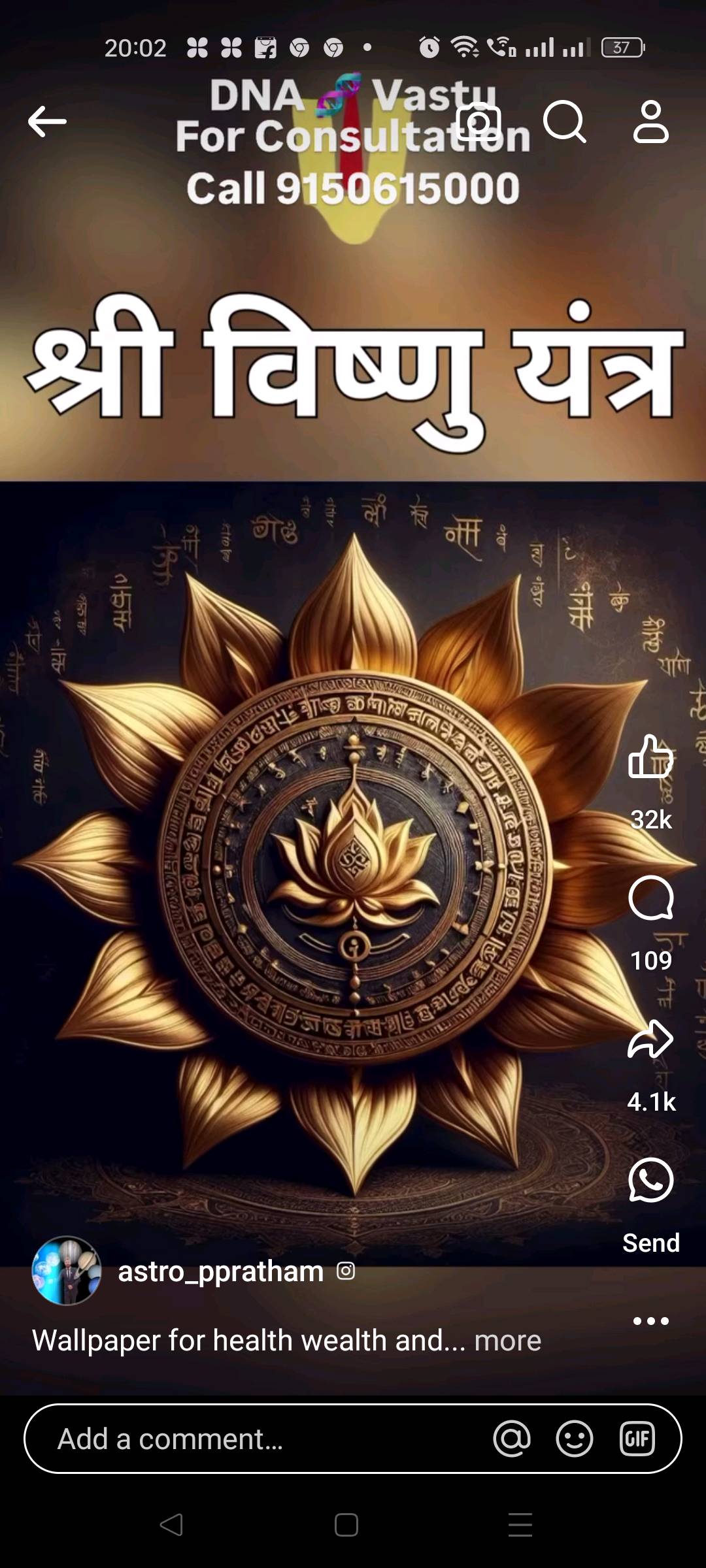Share this reel using the arrow icon
The width and height of the screenshot is (706, 1568).
pos(651,1039)
